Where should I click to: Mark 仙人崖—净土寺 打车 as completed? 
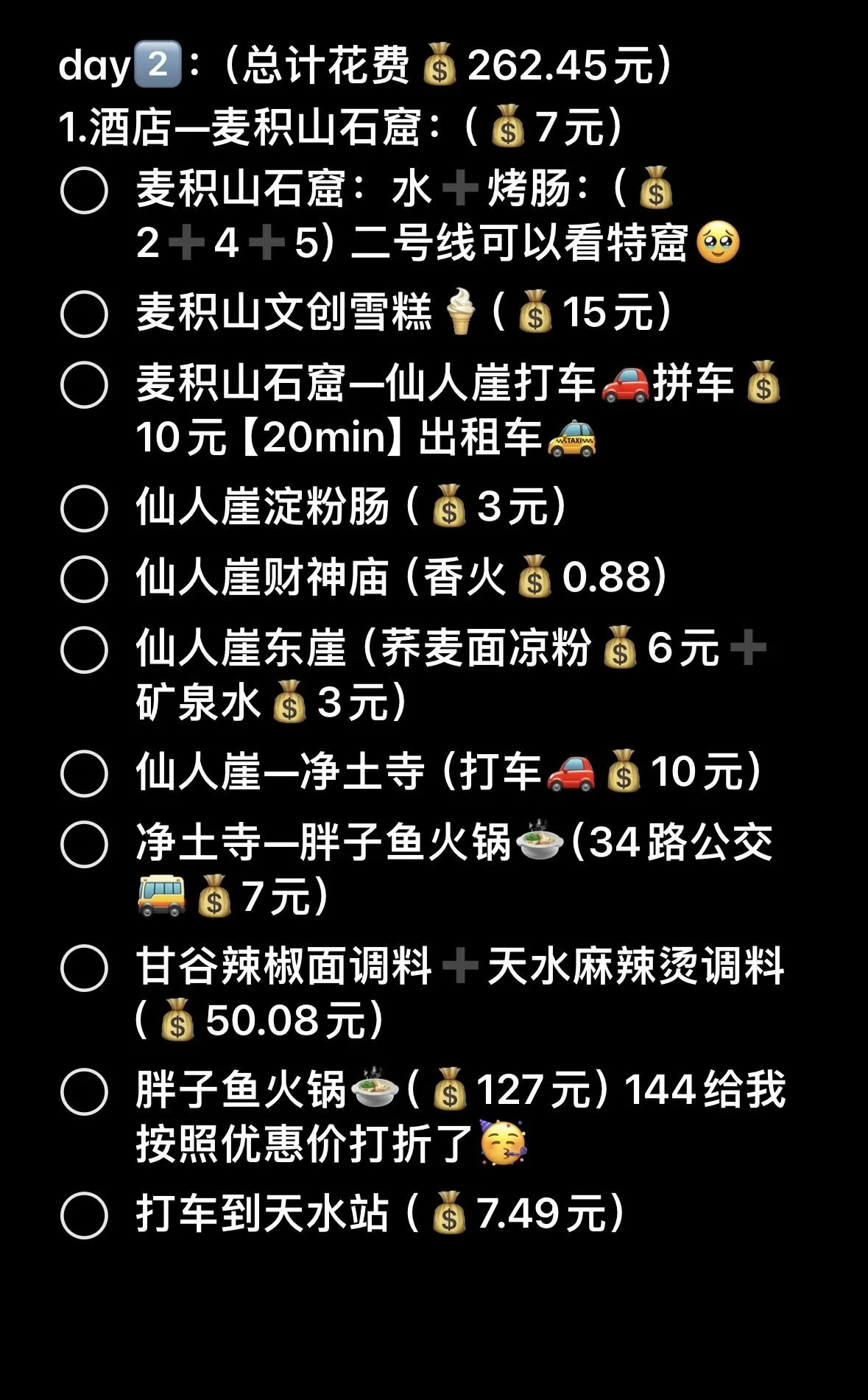click(84, 773)
